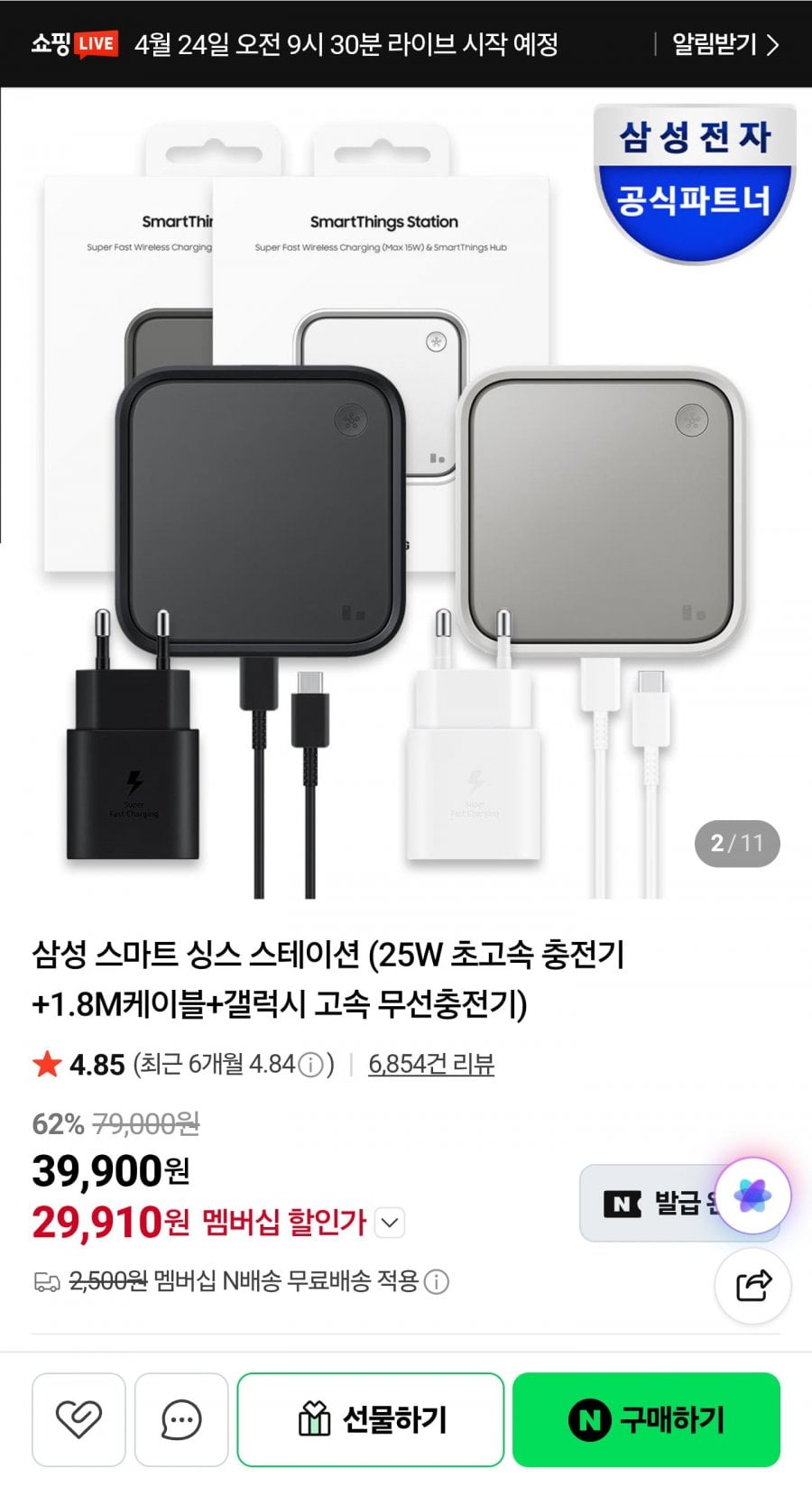Share this product

[x=752, y=1285]
